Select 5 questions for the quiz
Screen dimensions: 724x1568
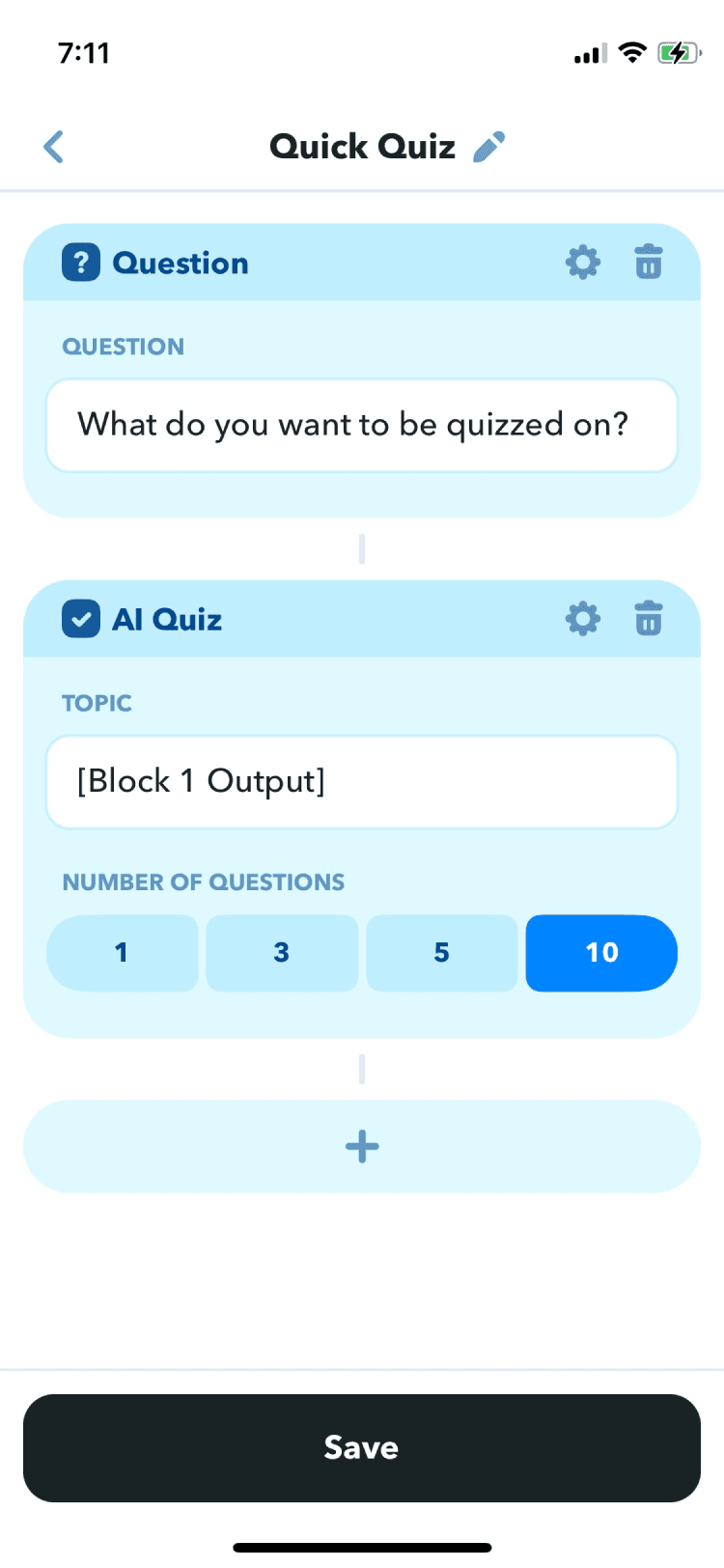441,953
